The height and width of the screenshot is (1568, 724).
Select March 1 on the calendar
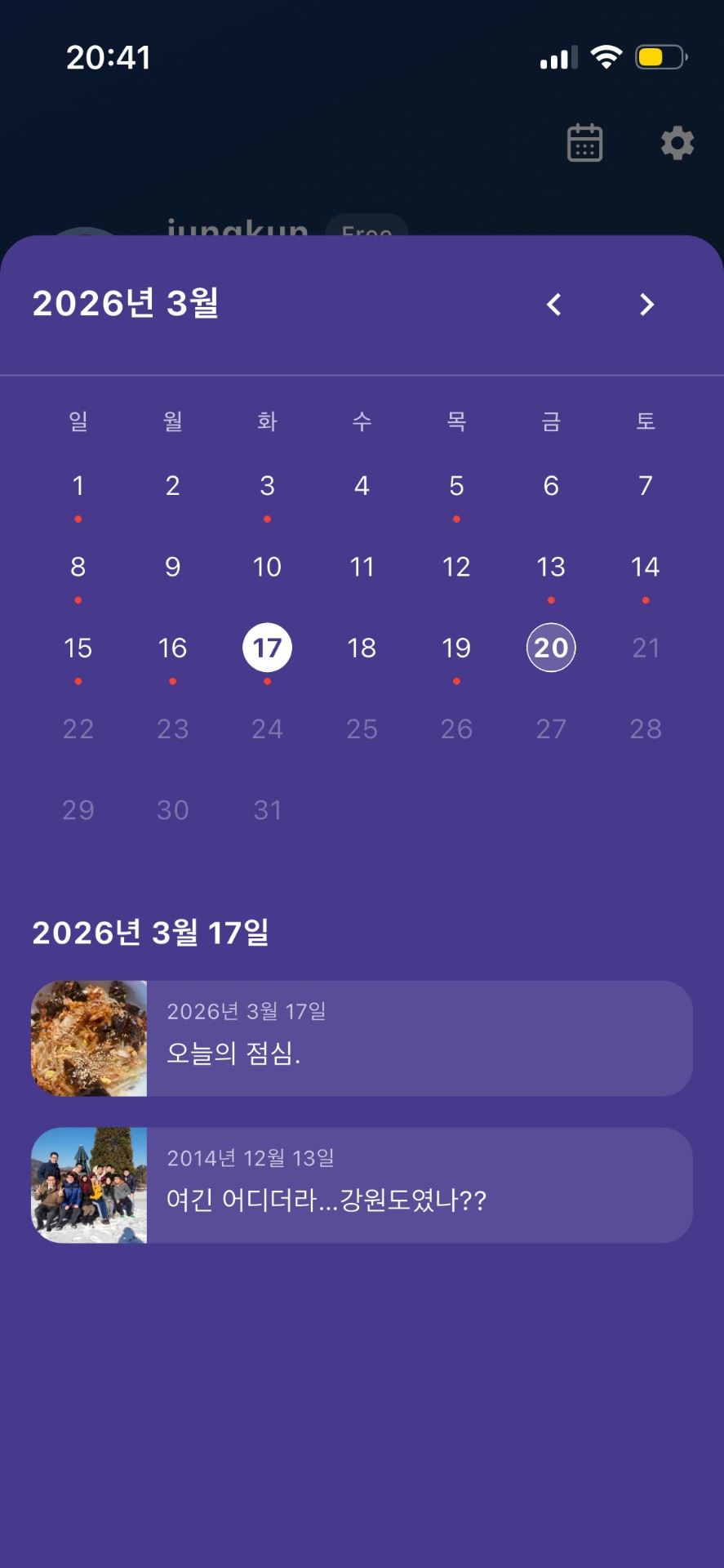78,487
